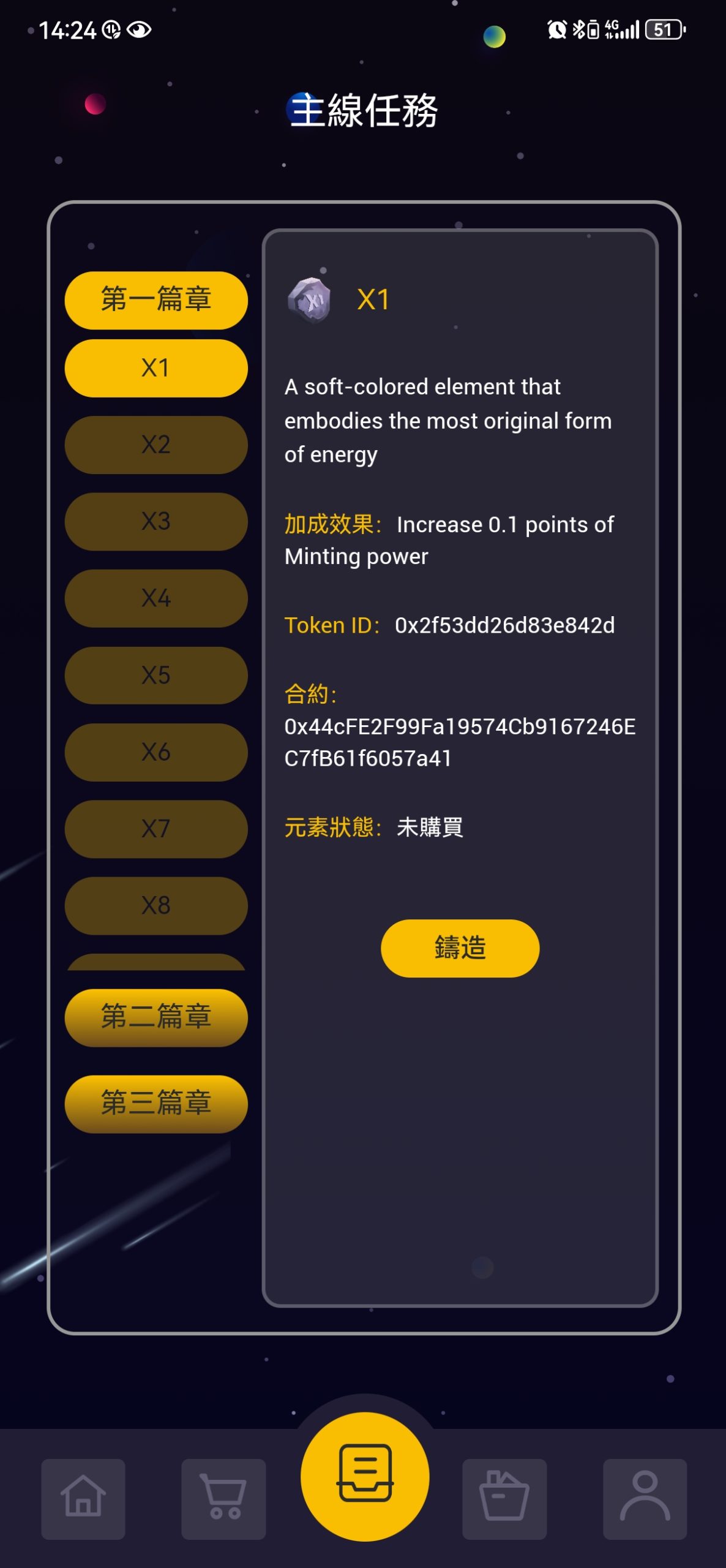
Task: Select element X5 from the list
Action: click(x=155, y=674)
